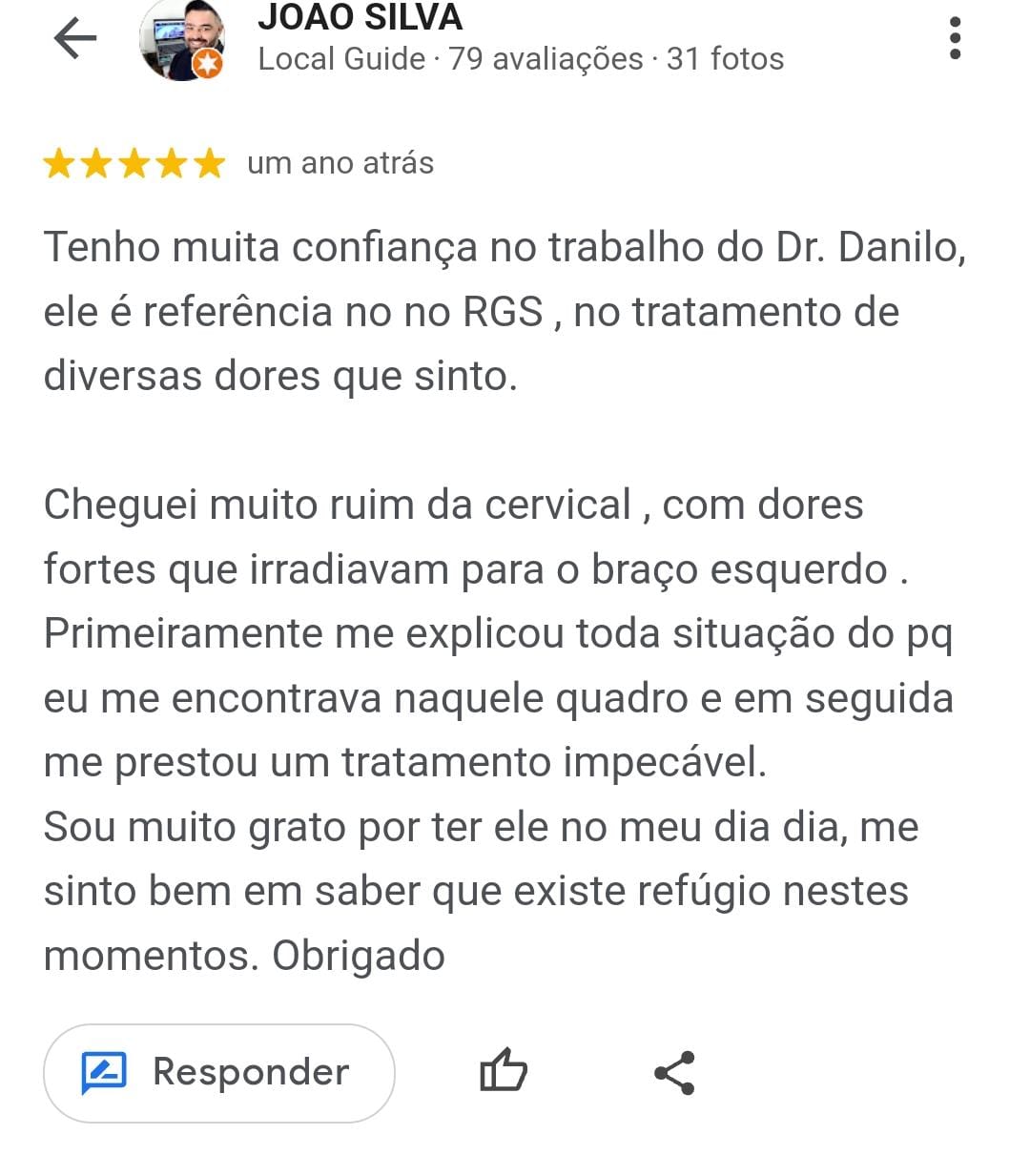Tap the Responder button
Viewport: 1030px width, 1176px height.
[x=219, y=1073]
